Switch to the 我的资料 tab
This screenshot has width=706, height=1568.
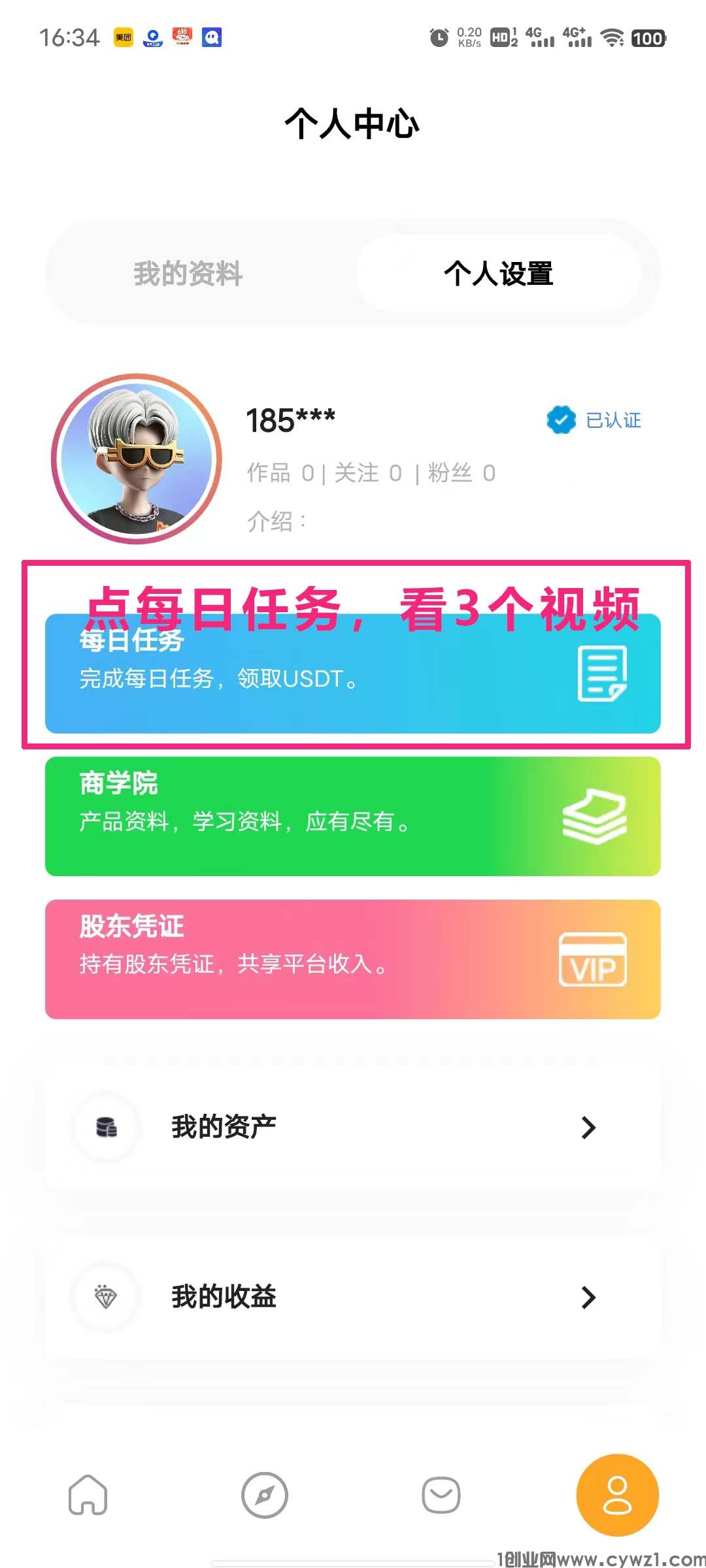(x=188, y=274)
